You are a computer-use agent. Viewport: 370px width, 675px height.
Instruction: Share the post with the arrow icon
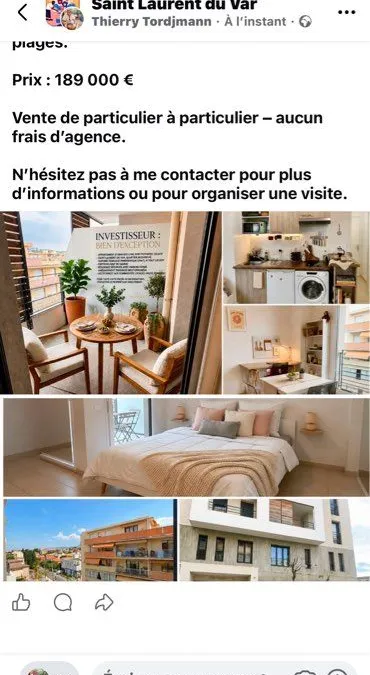pos(104,602)
